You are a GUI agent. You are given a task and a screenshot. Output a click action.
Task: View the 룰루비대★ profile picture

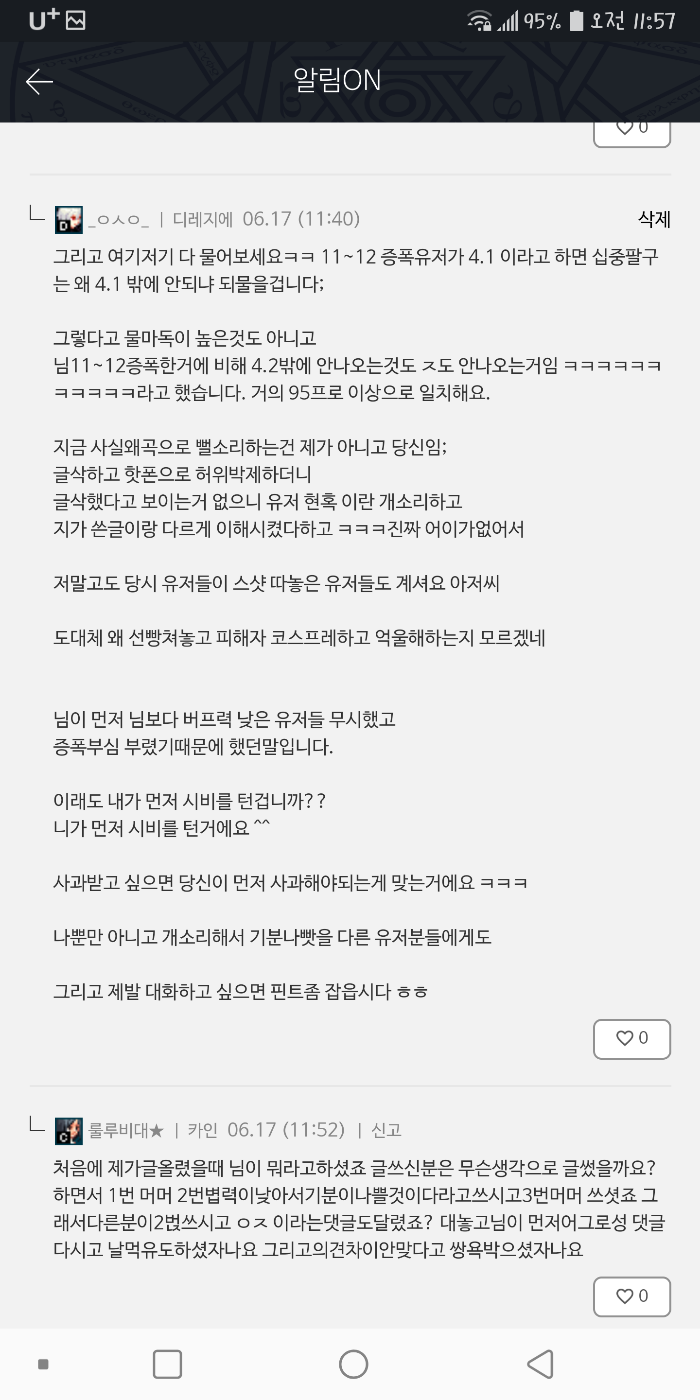click(x=68, y=1130)
